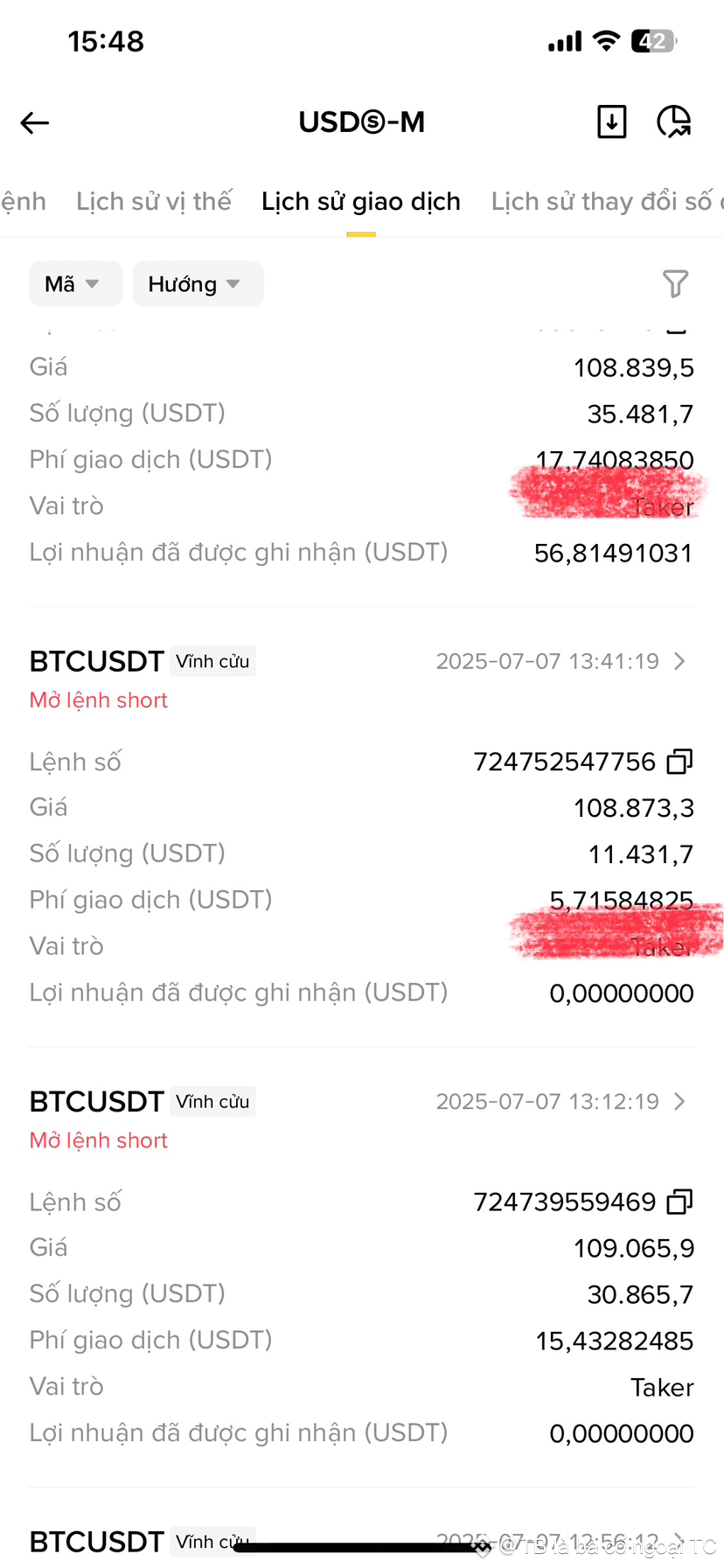Open the download export icon
This screenshot has width=724, height=1568.
[611, 122]
